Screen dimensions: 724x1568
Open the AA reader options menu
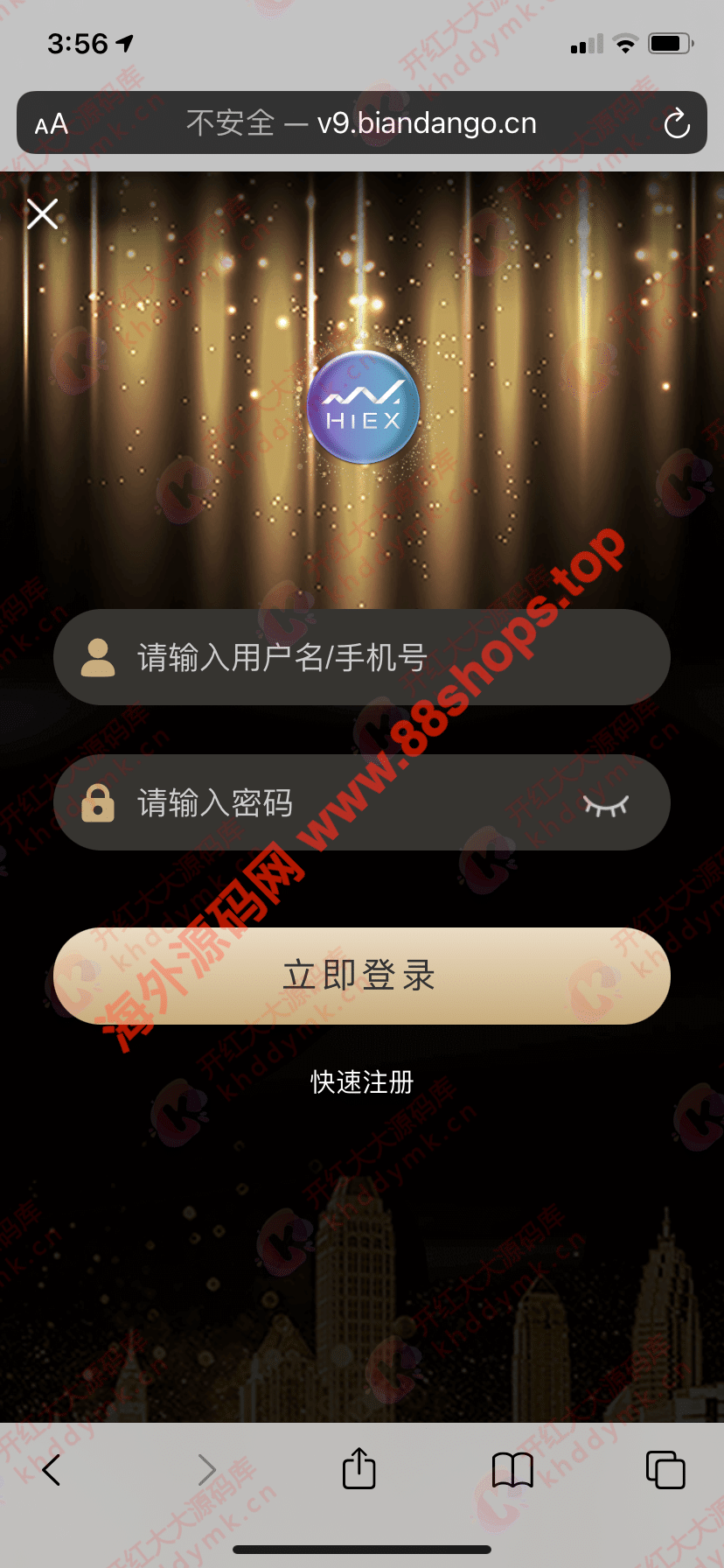(x=51, y=123)
